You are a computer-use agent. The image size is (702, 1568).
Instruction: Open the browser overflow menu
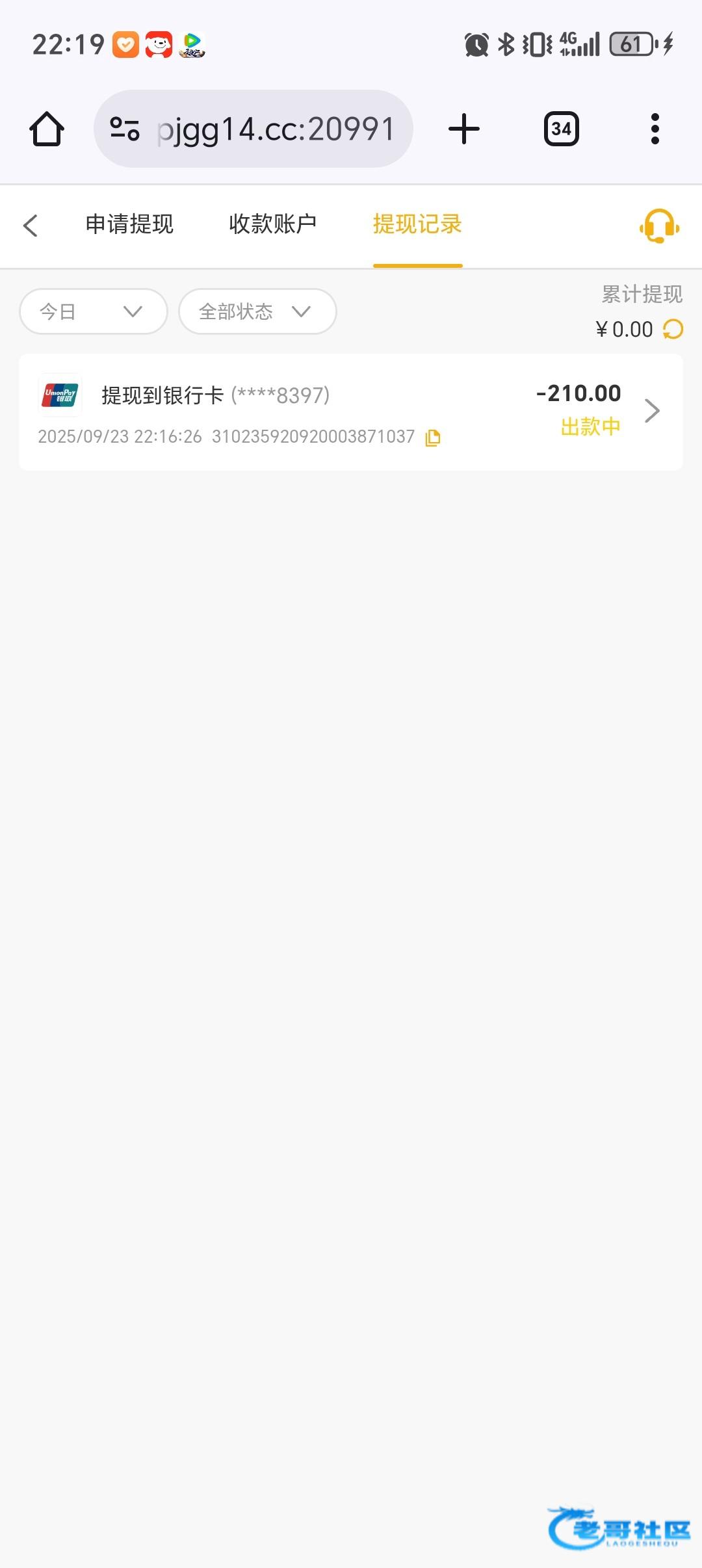tap(655, 129)
